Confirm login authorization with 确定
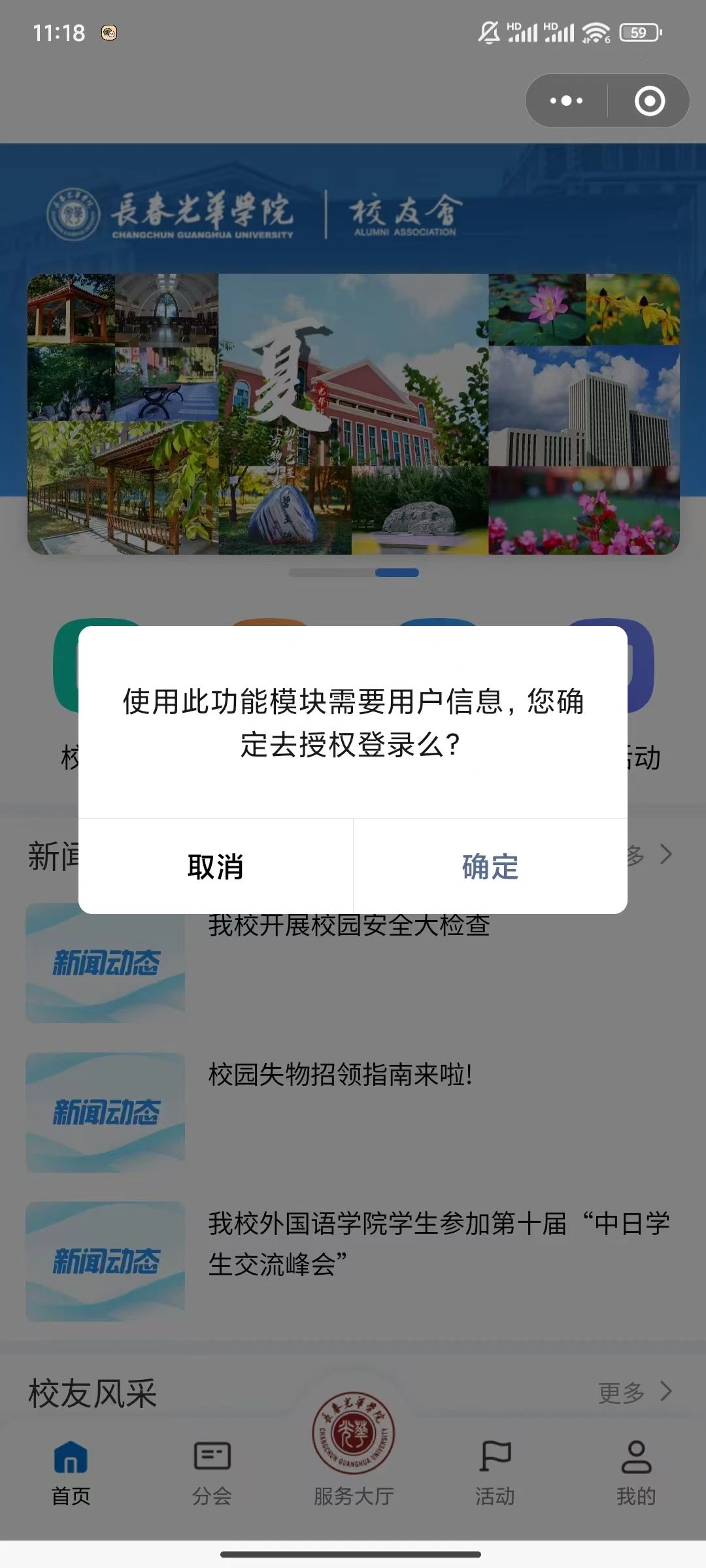The width and height of the screenshot is (706, 1568). [x=490, y=866]
